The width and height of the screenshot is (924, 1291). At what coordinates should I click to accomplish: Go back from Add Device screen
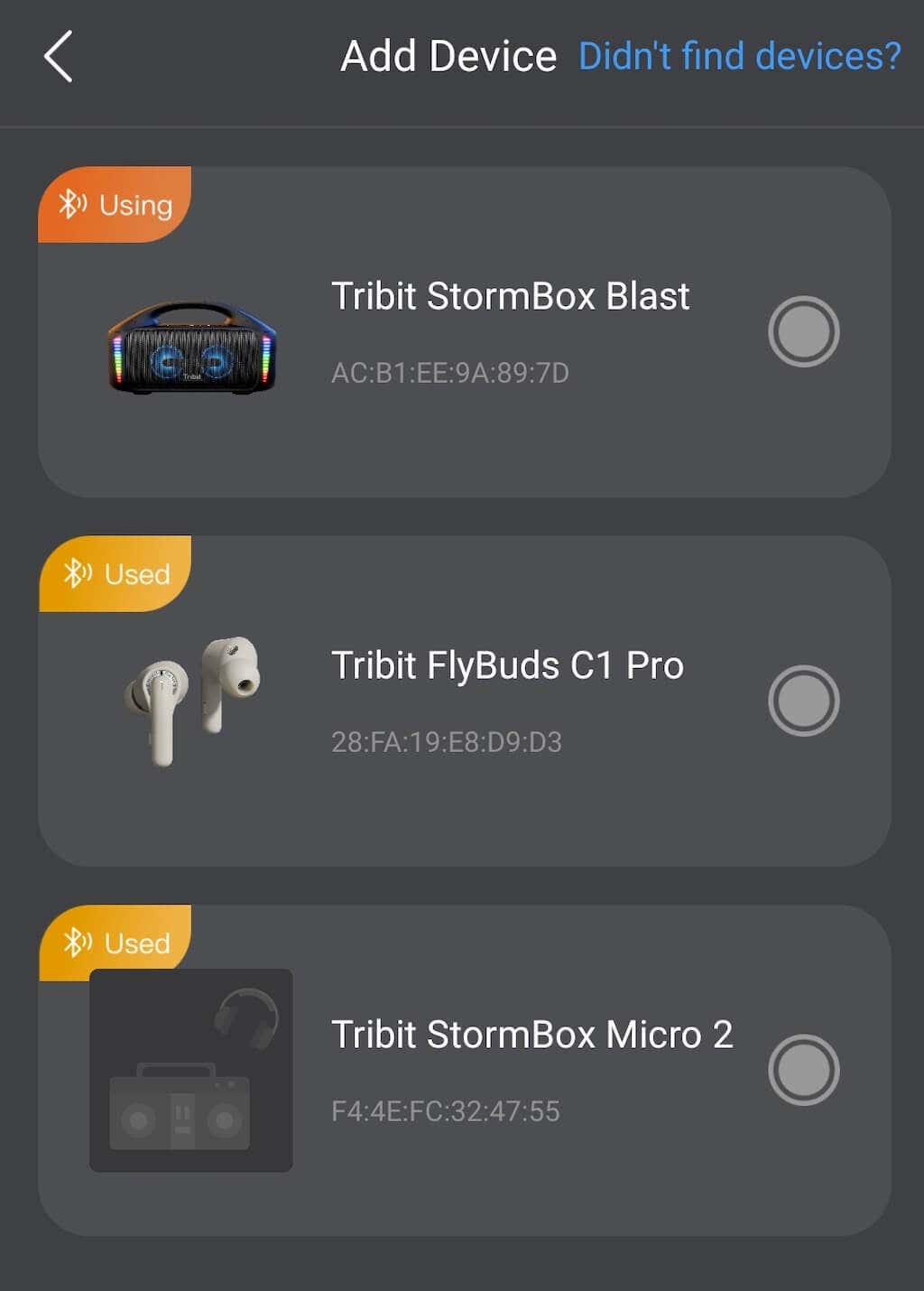pos(59,57)
